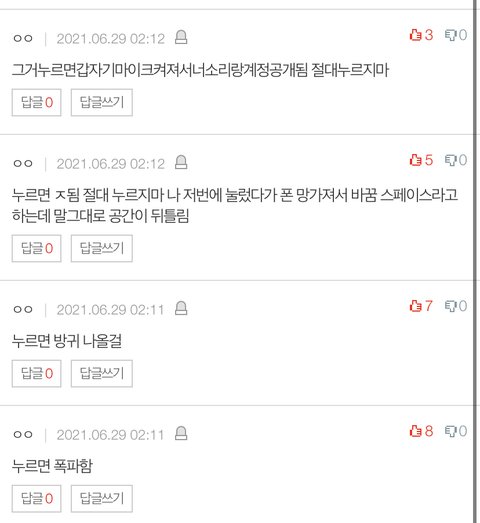480x523 pixels.
Task: Report the 폰 망가져서 바꿈 comment
Action: click(181, 162)
